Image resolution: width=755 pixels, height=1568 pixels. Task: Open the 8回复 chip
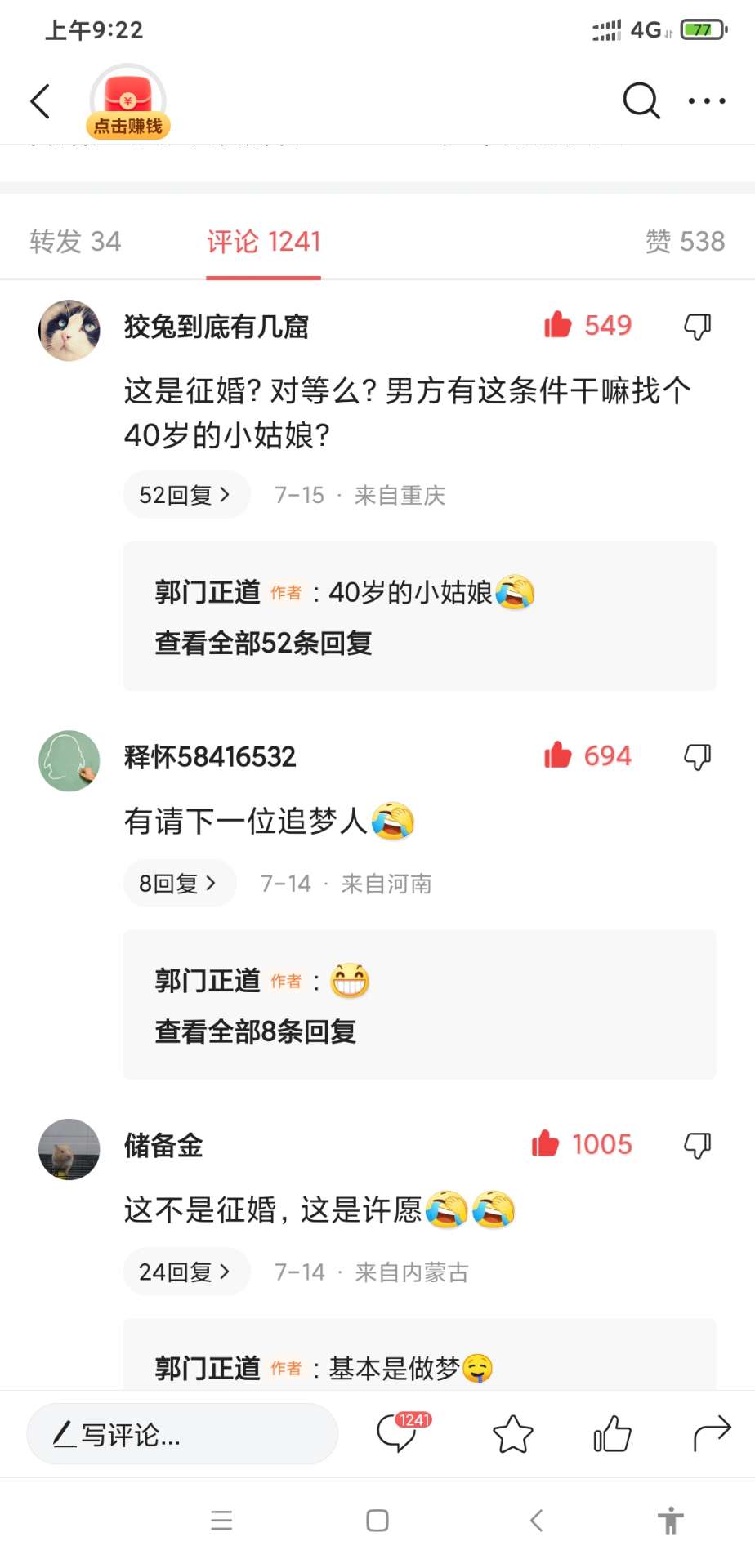click(179, 884)
